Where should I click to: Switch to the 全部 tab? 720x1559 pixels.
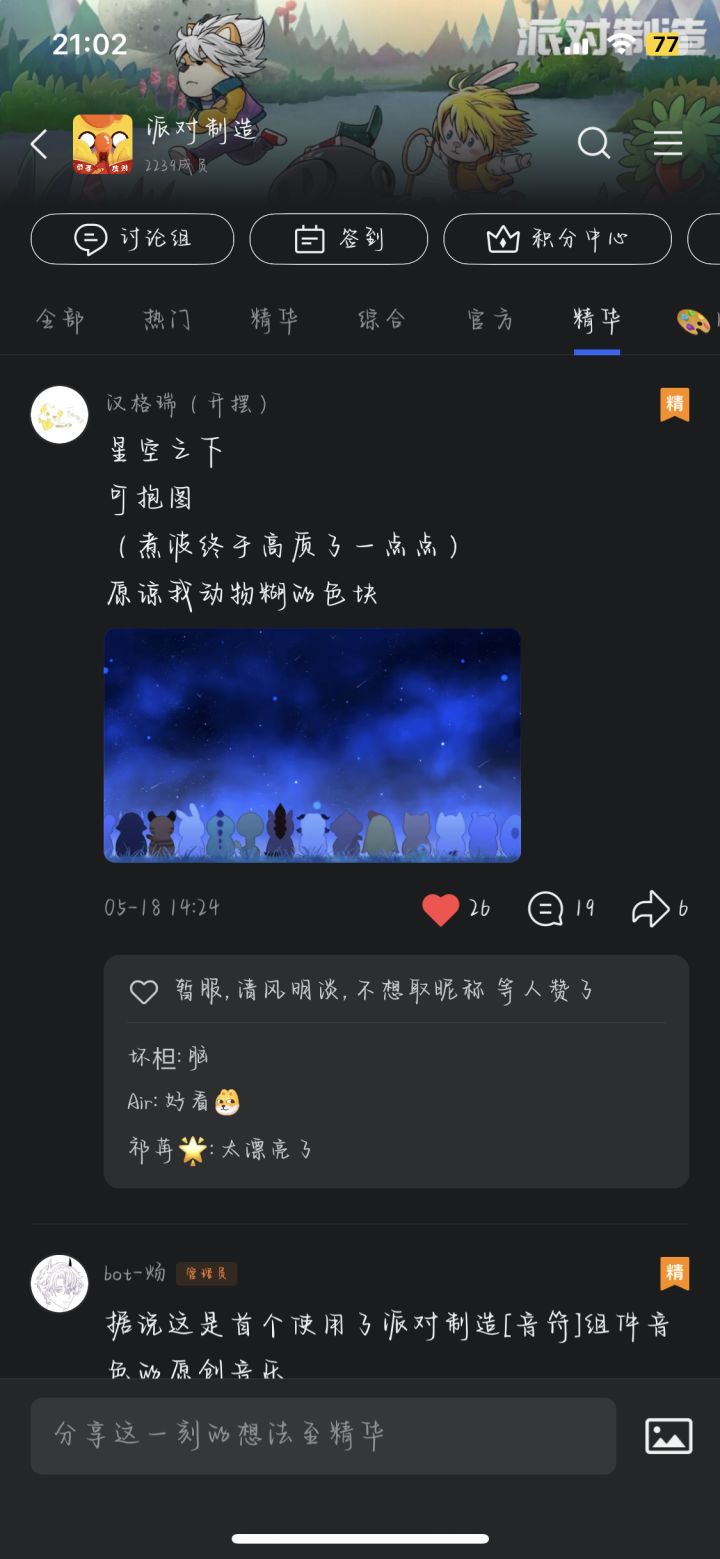click(60, 320)
